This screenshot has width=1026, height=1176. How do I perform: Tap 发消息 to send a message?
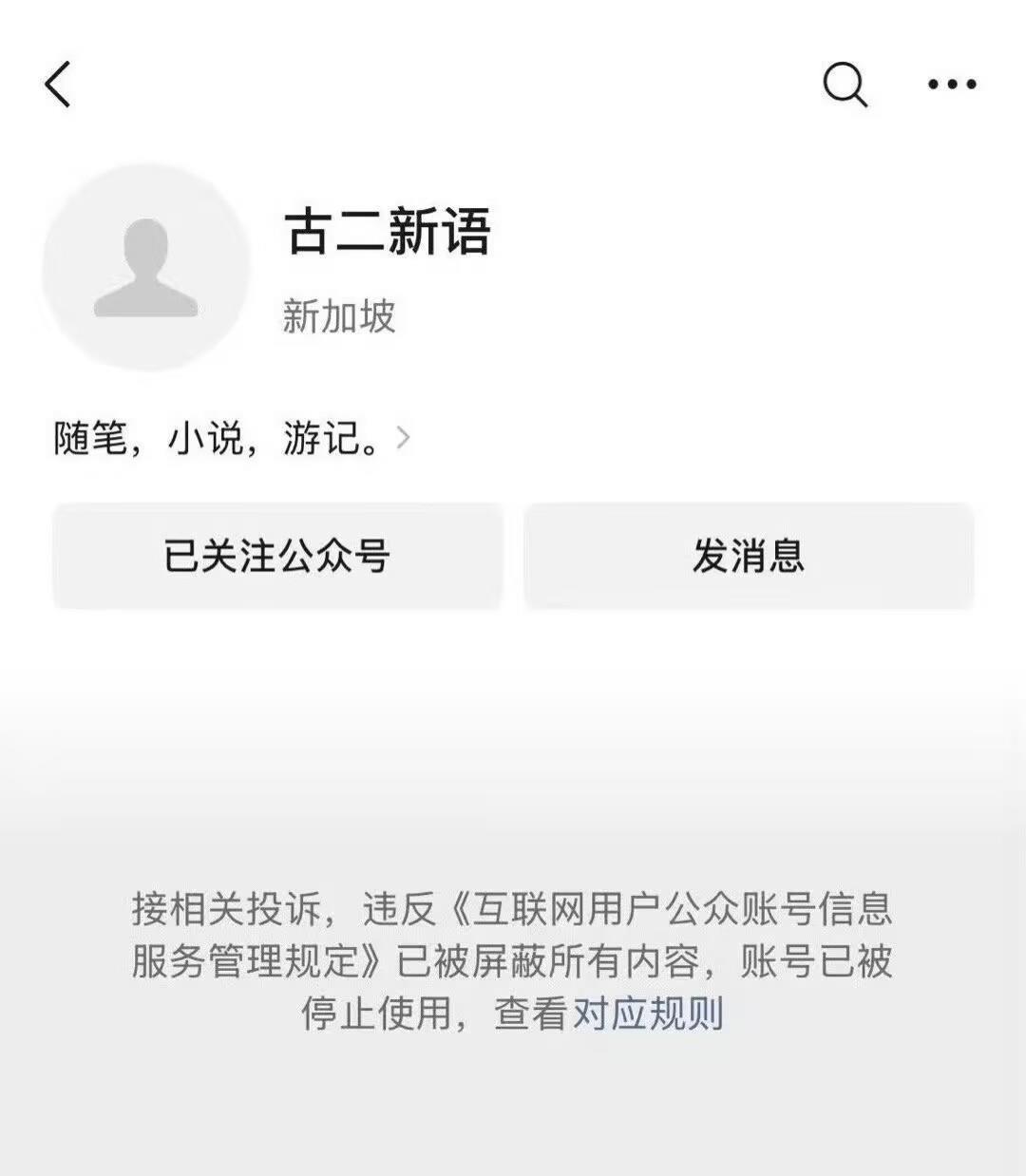(749, 556)
